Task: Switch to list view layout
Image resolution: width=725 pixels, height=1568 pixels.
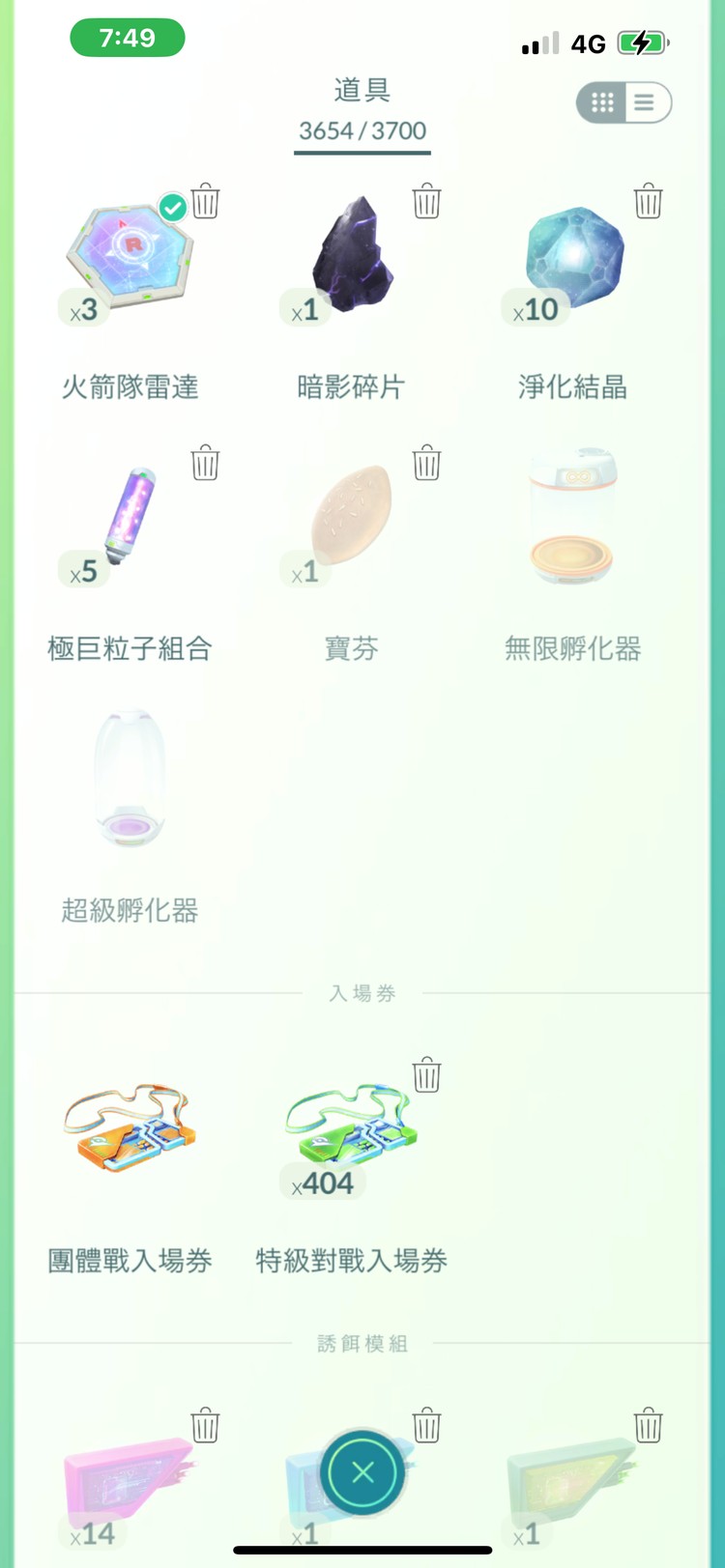Action: click(643, 102)
